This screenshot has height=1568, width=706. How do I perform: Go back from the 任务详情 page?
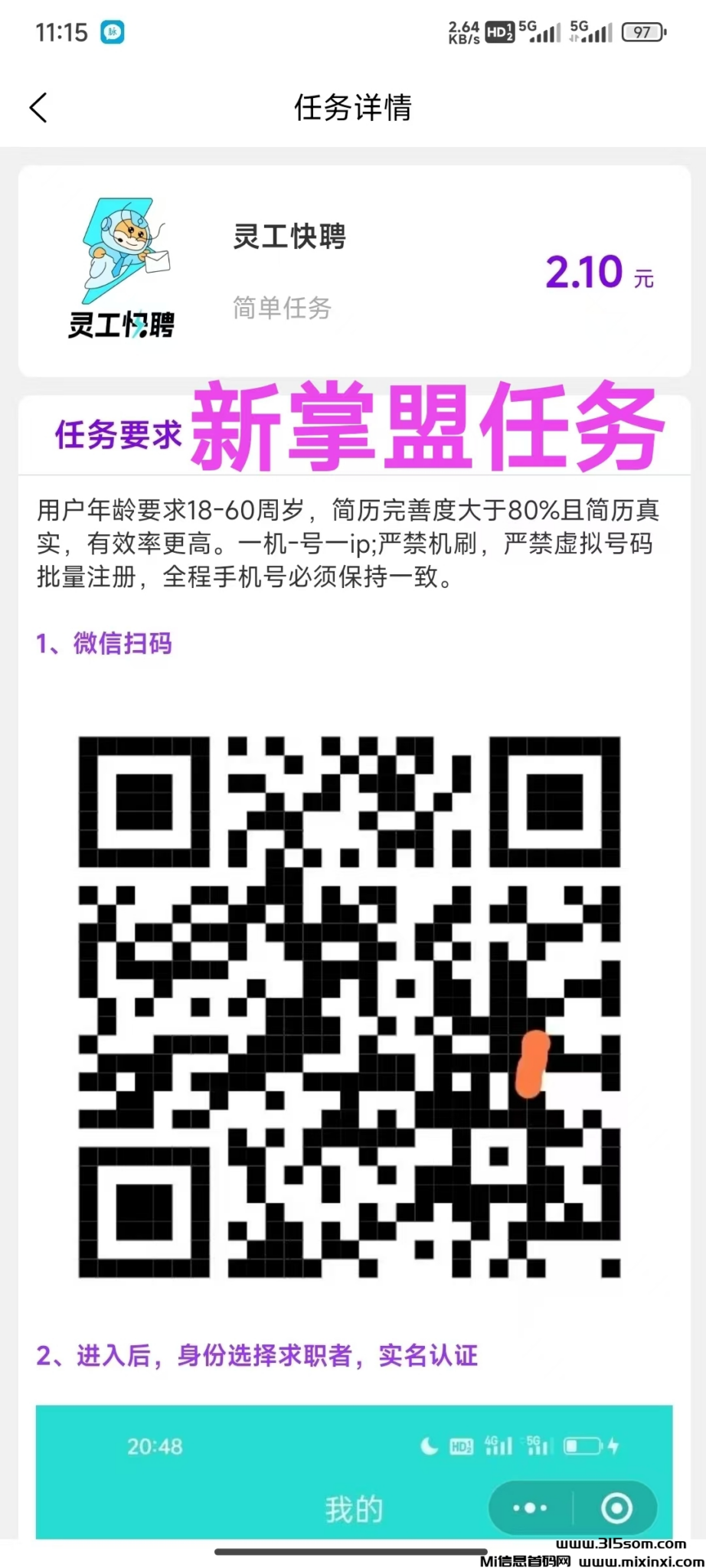click(x=39, y=108)
